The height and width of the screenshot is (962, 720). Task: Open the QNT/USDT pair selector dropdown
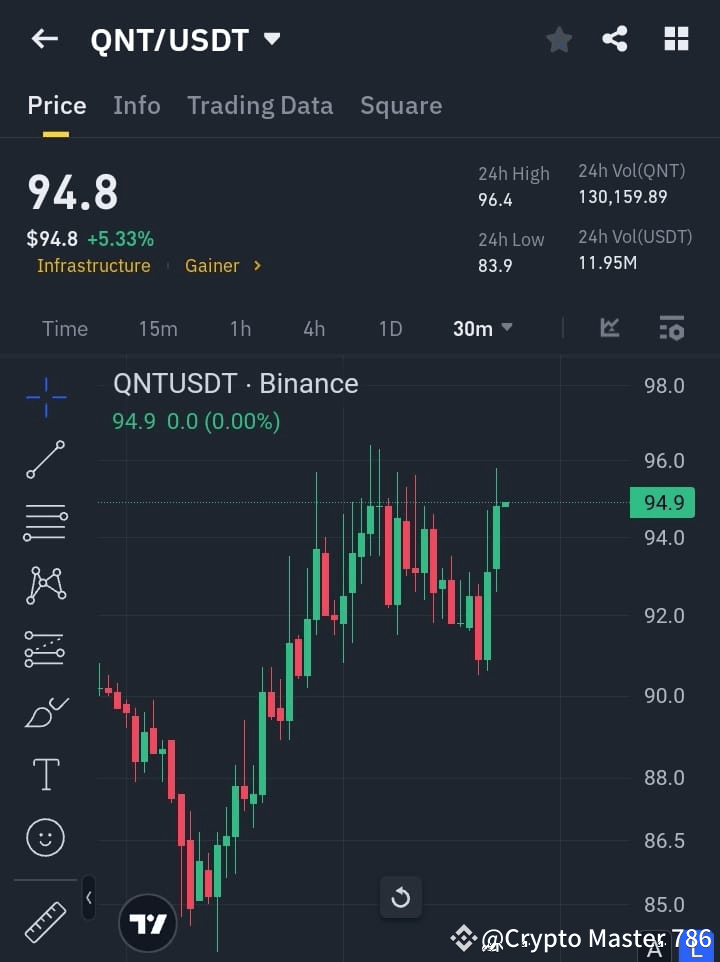[186, 39]
